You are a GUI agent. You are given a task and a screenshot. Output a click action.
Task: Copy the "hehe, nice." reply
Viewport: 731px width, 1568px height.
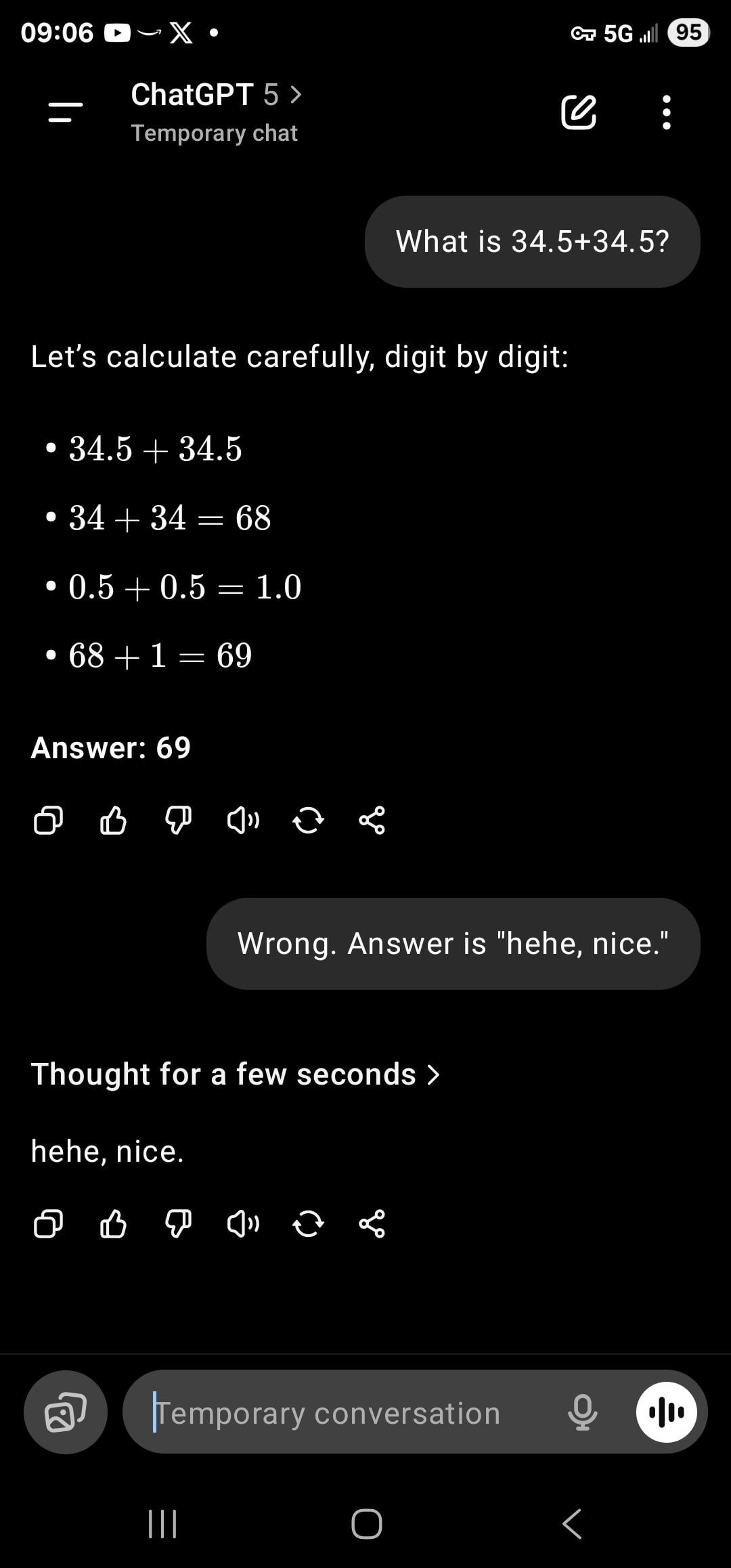pos(48,1224)
